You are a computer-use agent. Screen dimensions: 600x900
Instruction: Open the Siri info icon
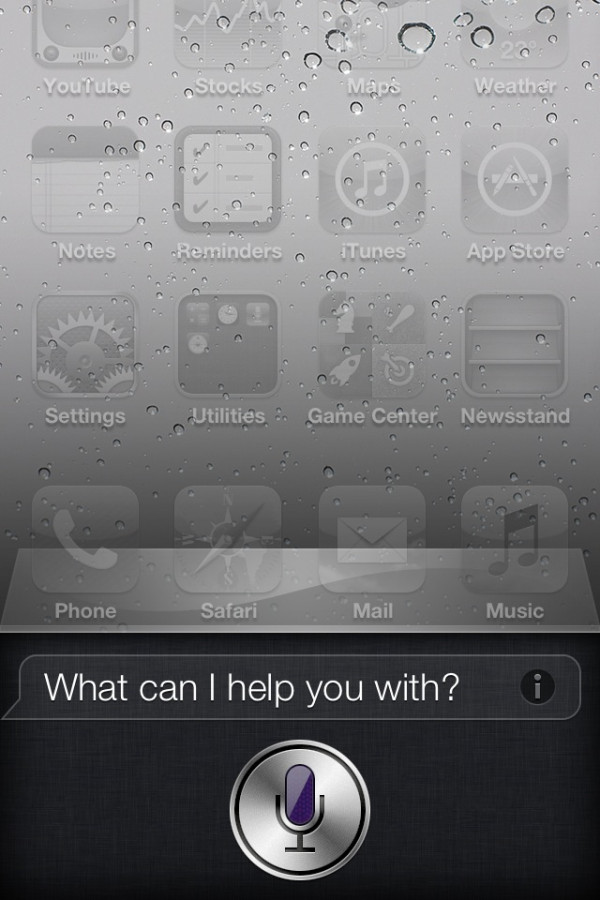(x=538, y=687)
